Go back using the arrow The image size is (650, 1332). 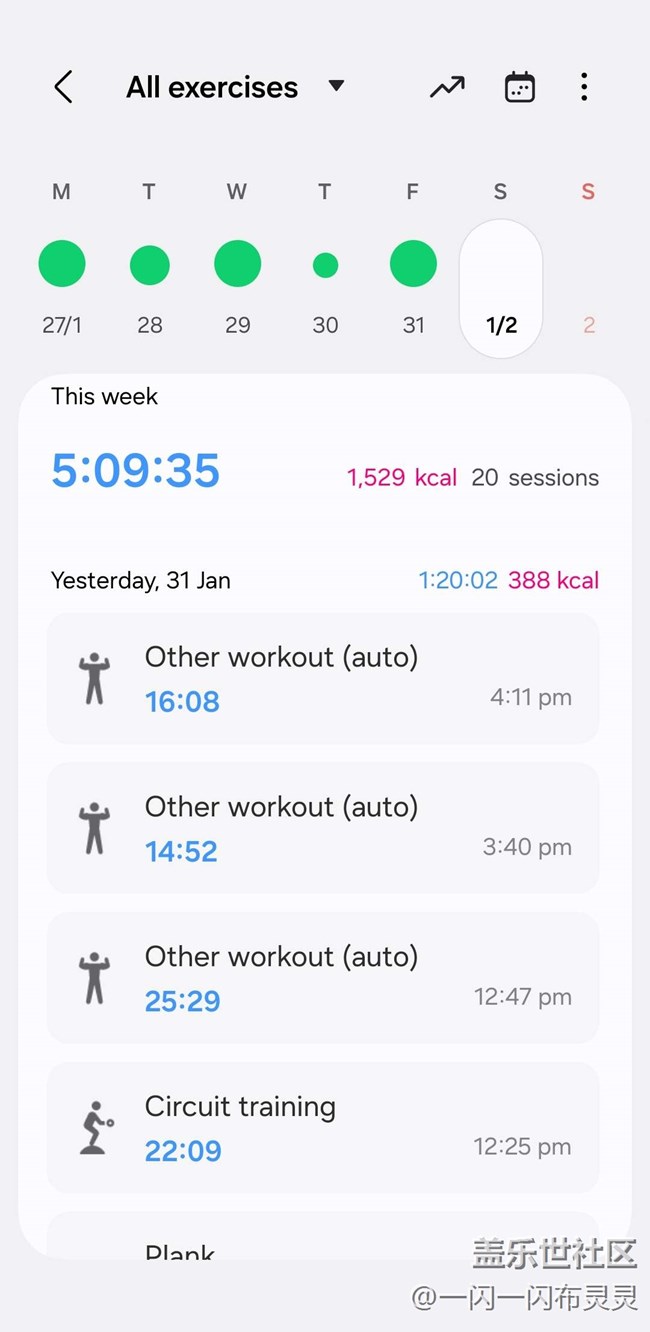click(63, 87)
